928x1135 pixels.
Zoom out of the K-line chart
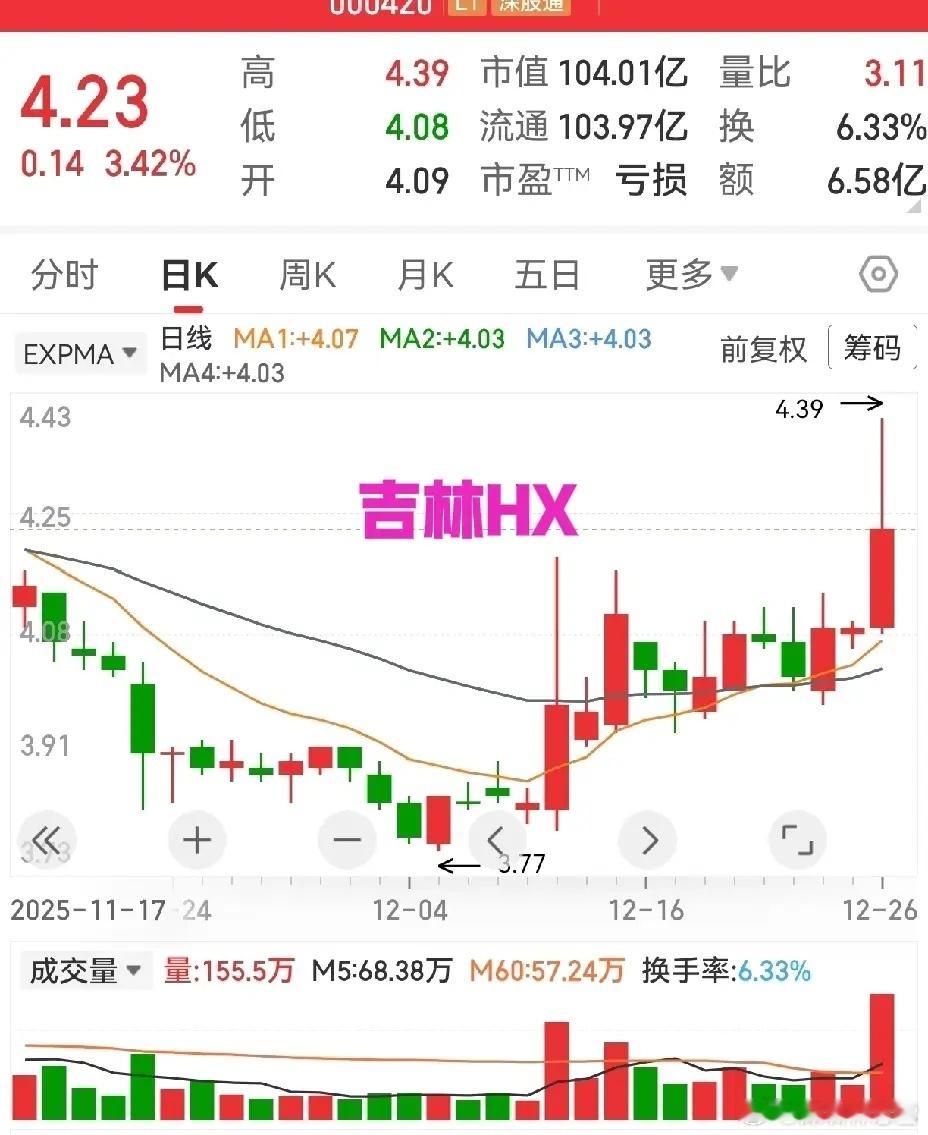[347, 840]
